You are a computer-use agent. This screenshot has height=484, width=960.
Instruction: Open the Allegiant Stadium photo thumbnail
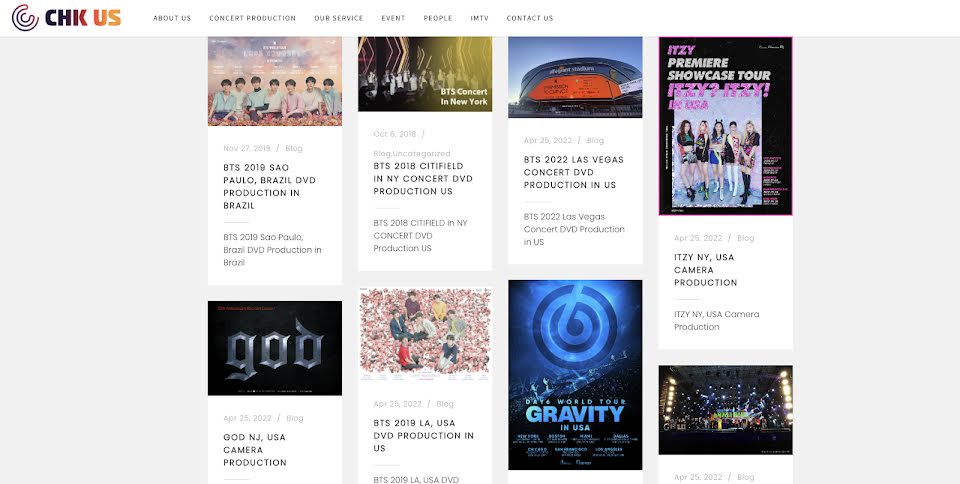pyautogui.click(x=575, y=78)
